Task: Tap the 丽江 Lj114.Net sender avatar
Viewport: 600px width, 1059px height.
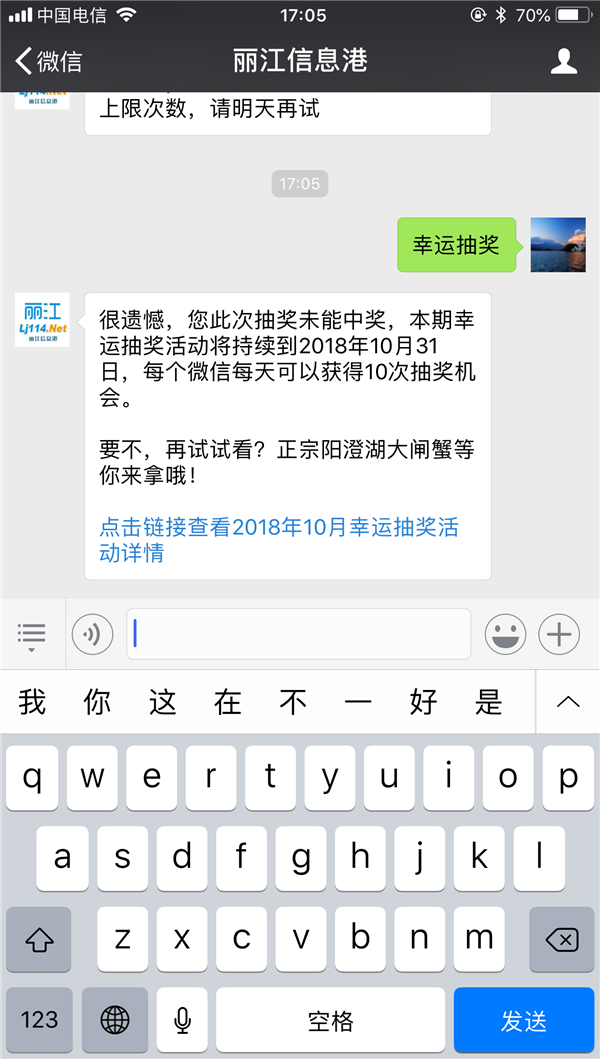Action: point(42,320)
